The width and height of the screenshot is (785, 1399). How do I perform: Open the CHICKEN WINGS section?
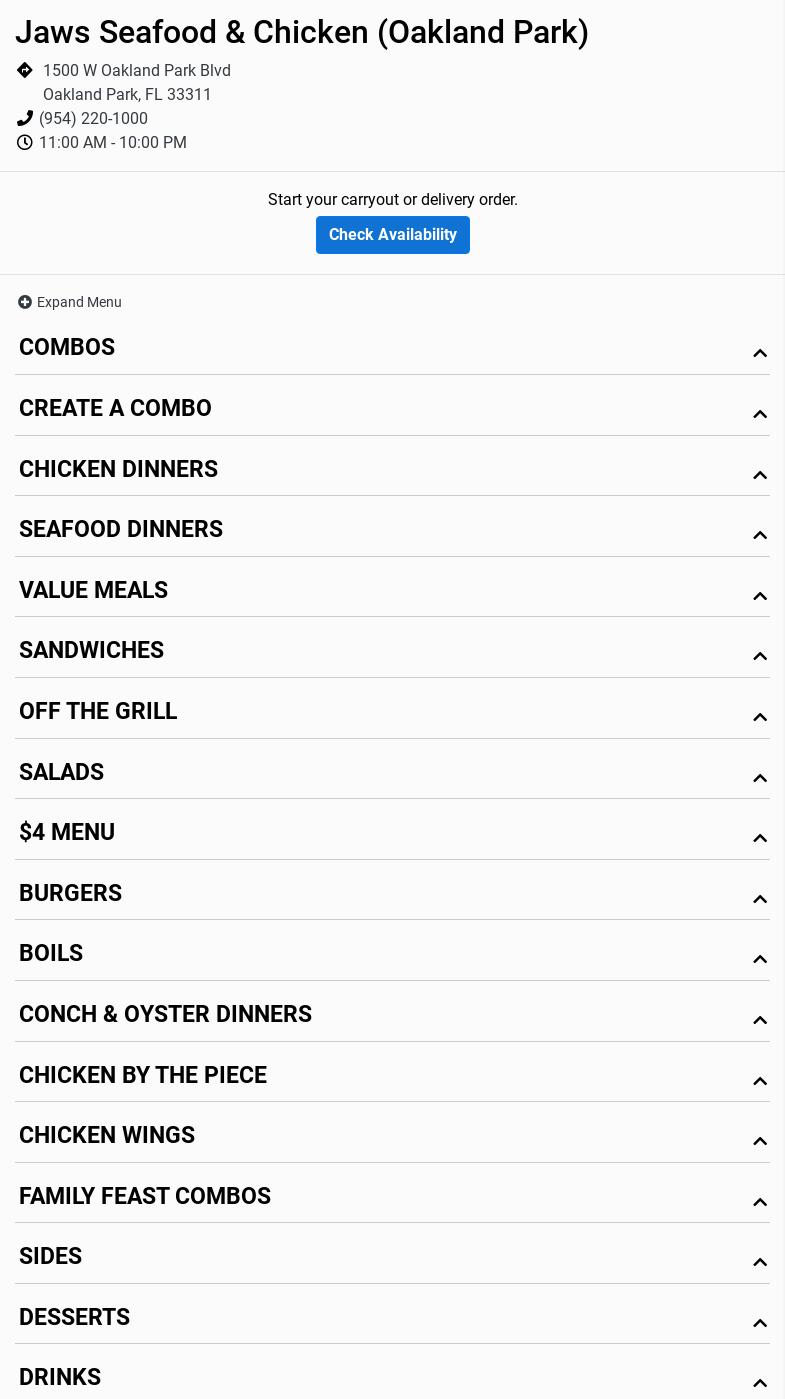[x=392, y=1136]
